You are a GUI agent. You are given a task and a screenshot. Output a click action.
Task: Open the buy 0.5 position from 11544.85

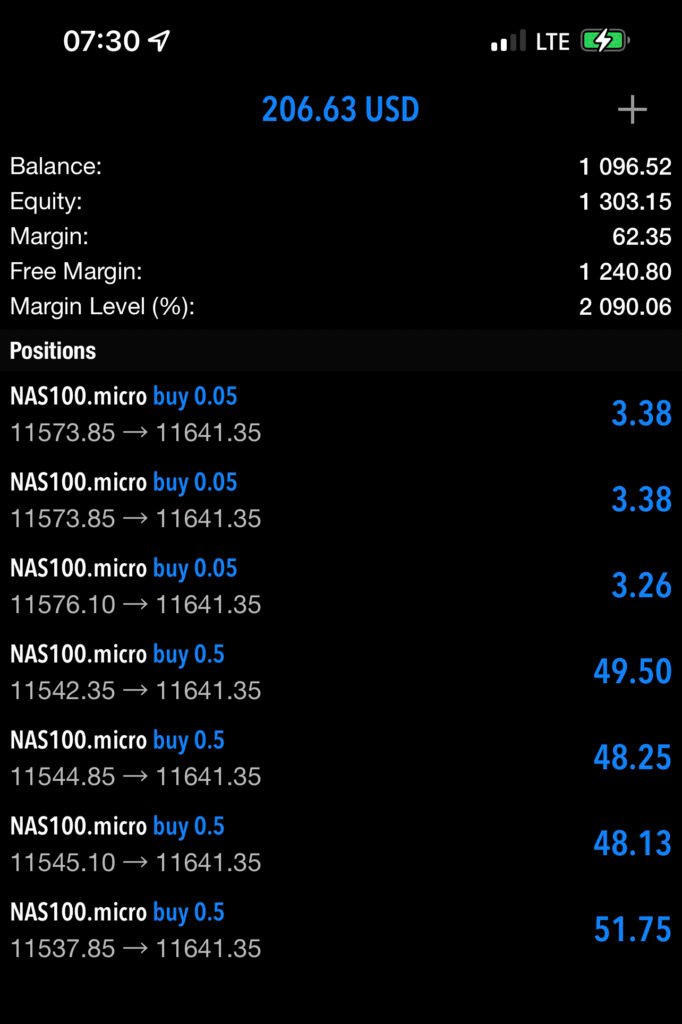point(340,758)
